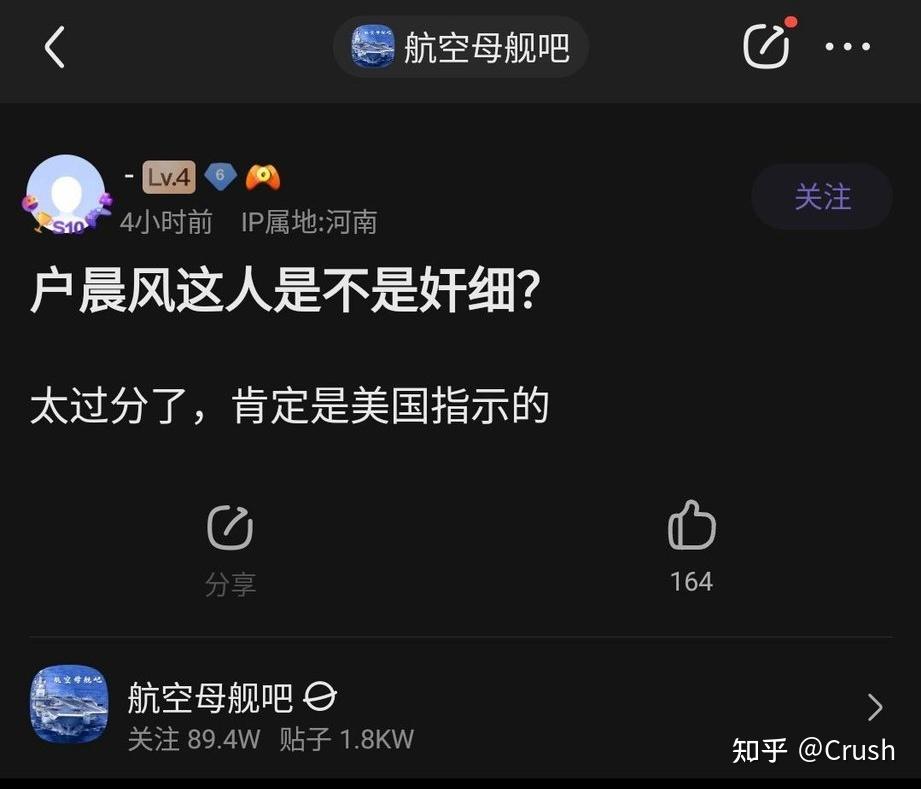The image size is (921, 789).
Task: Follow the poster with 关注 button
Action: (822, 197)
